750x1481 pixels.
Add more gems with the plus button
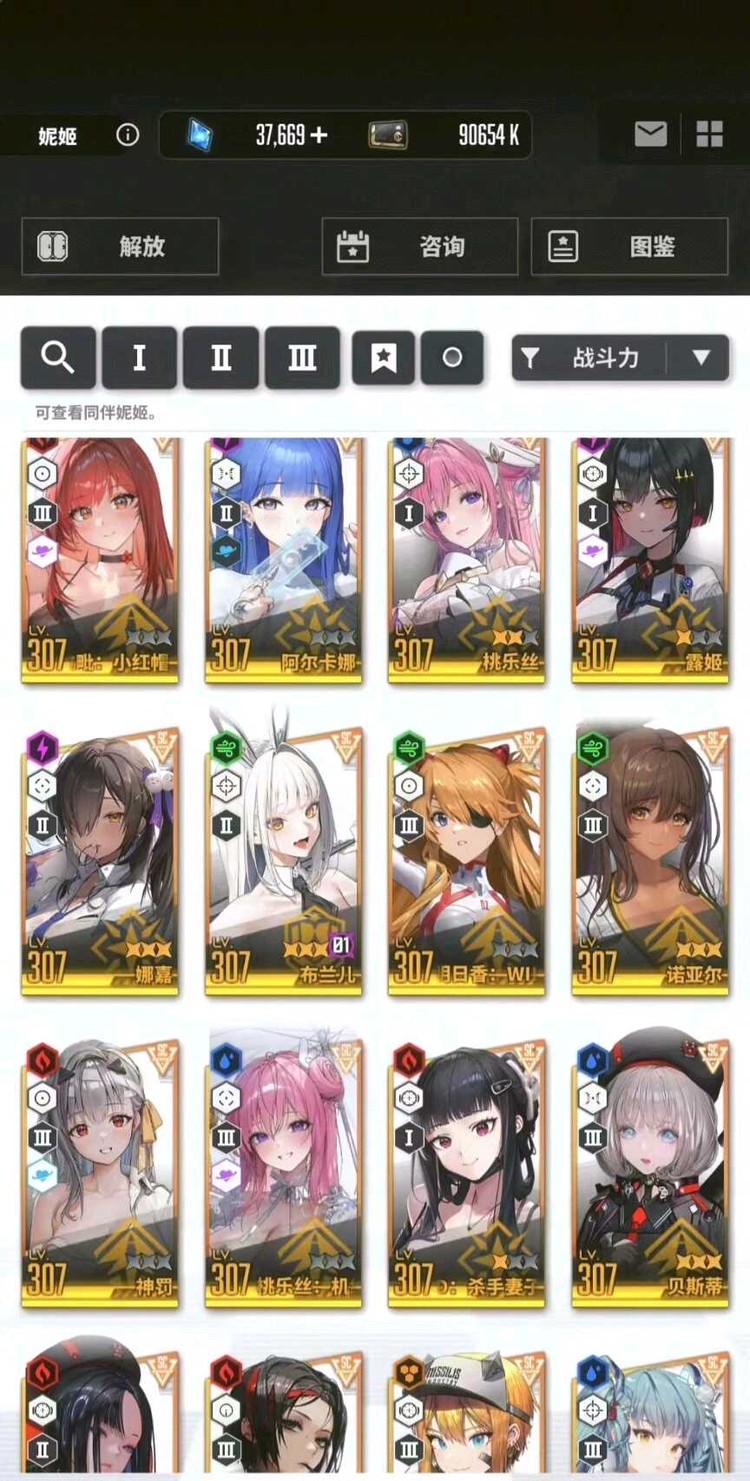pos(319,135)
